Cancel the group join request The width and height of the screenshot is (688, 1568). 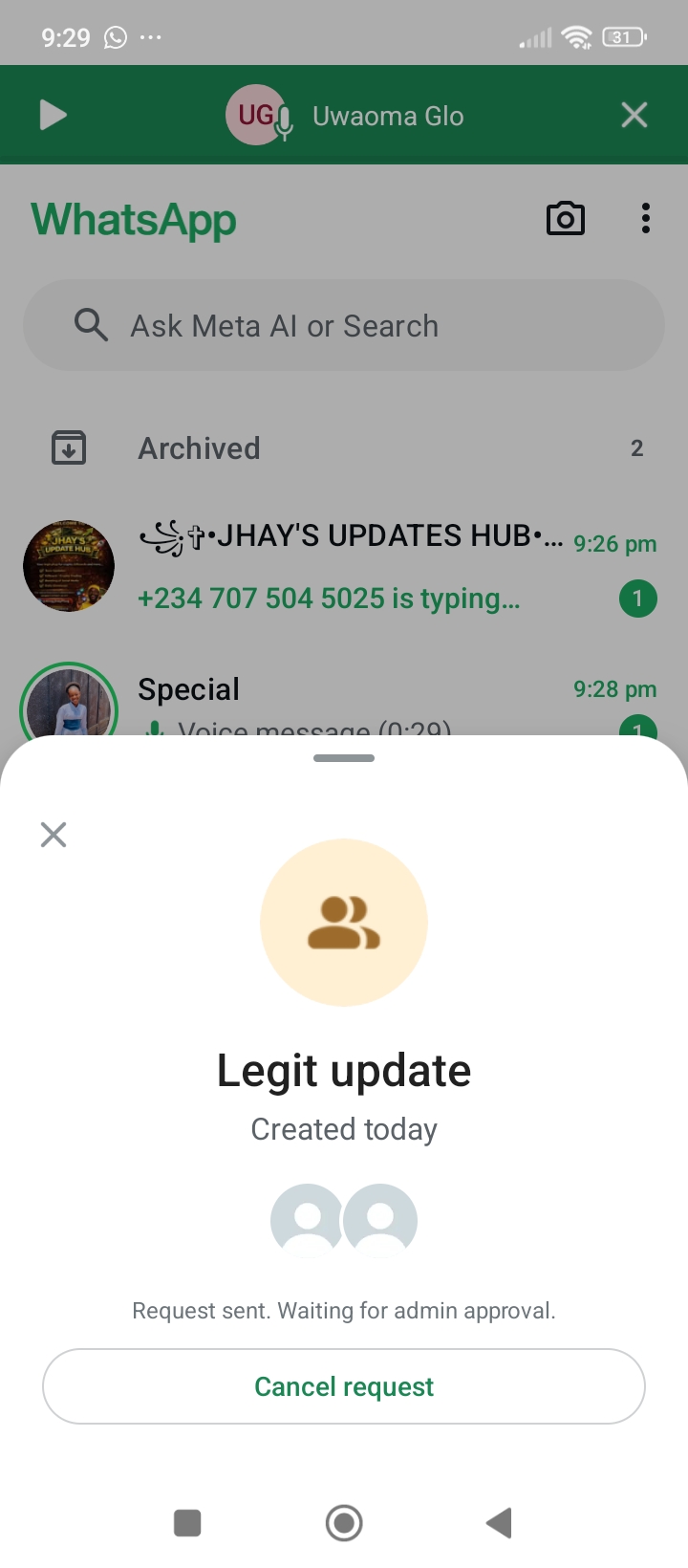[x=344, y=1386]
